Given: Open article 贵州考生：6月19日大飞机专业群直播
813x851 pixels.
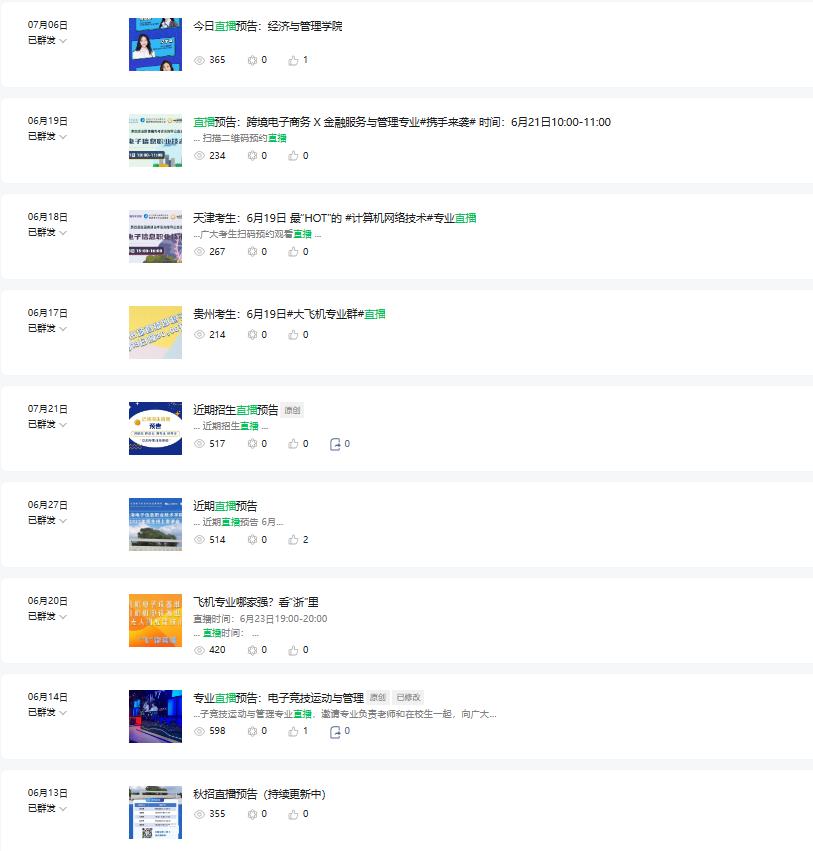Looking at the screenshot, I should click(289, 314).
